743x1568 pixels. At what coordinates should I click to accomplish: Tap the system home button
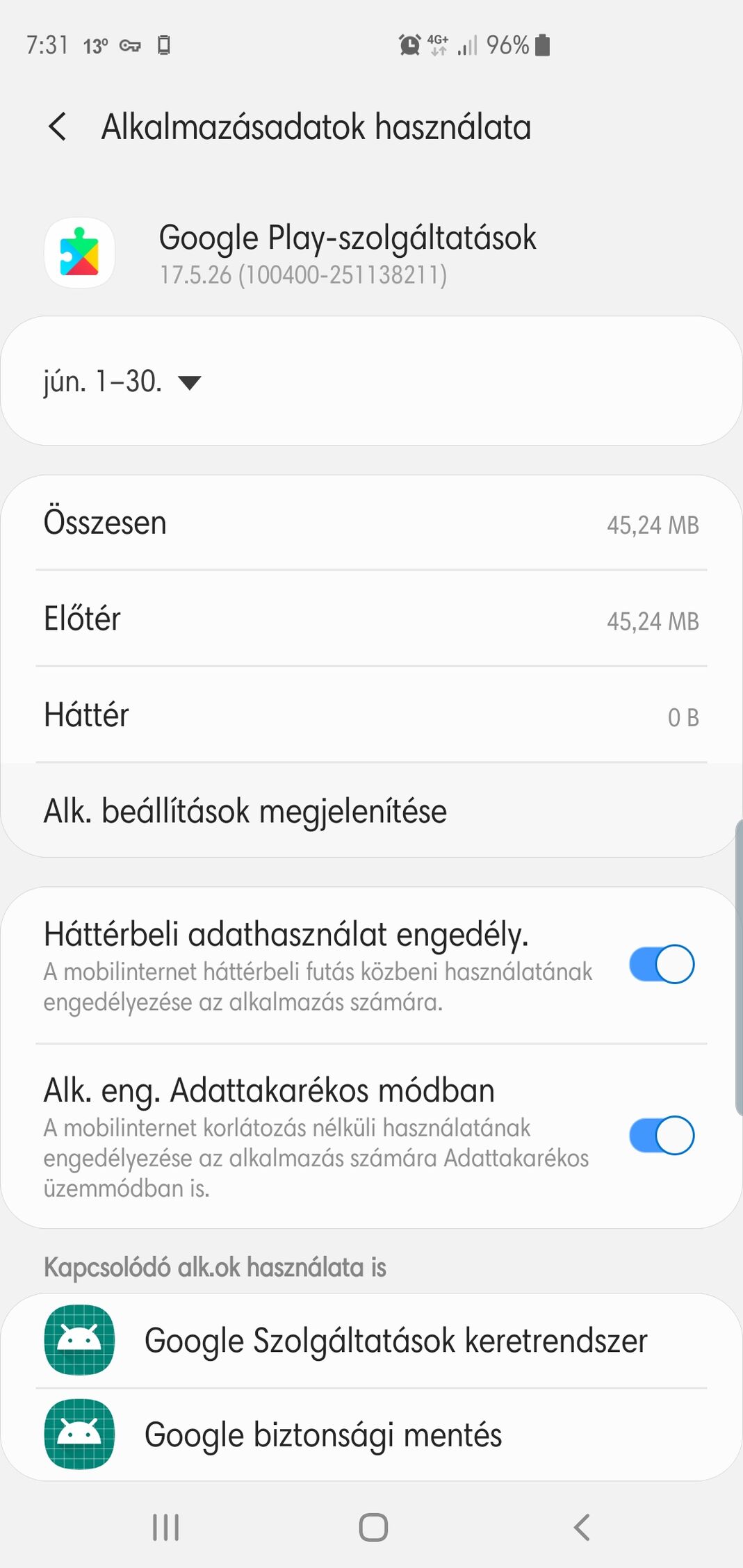(x=373, y=1528)
